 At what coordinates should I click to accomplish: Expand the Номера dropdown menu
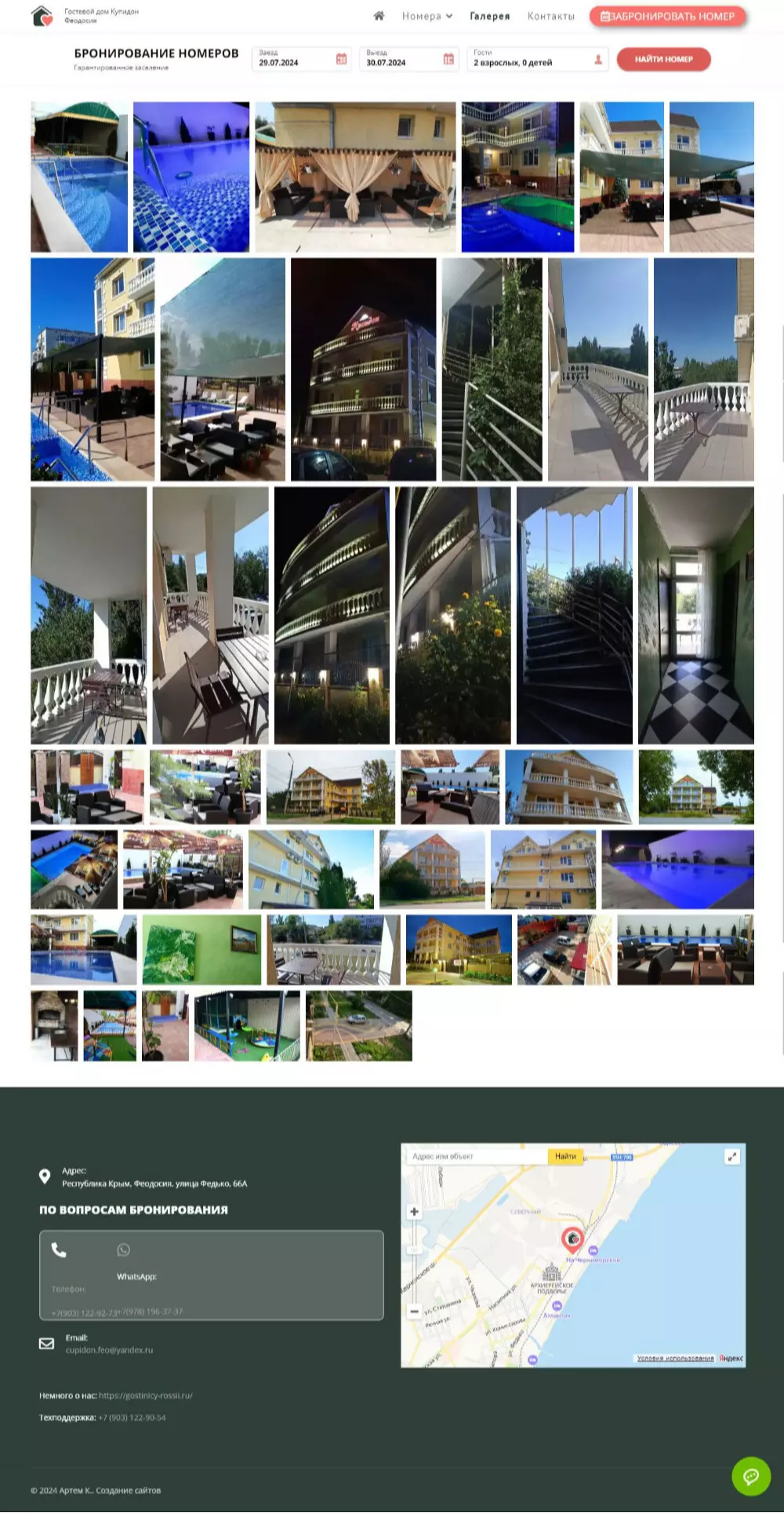(427, 16)
